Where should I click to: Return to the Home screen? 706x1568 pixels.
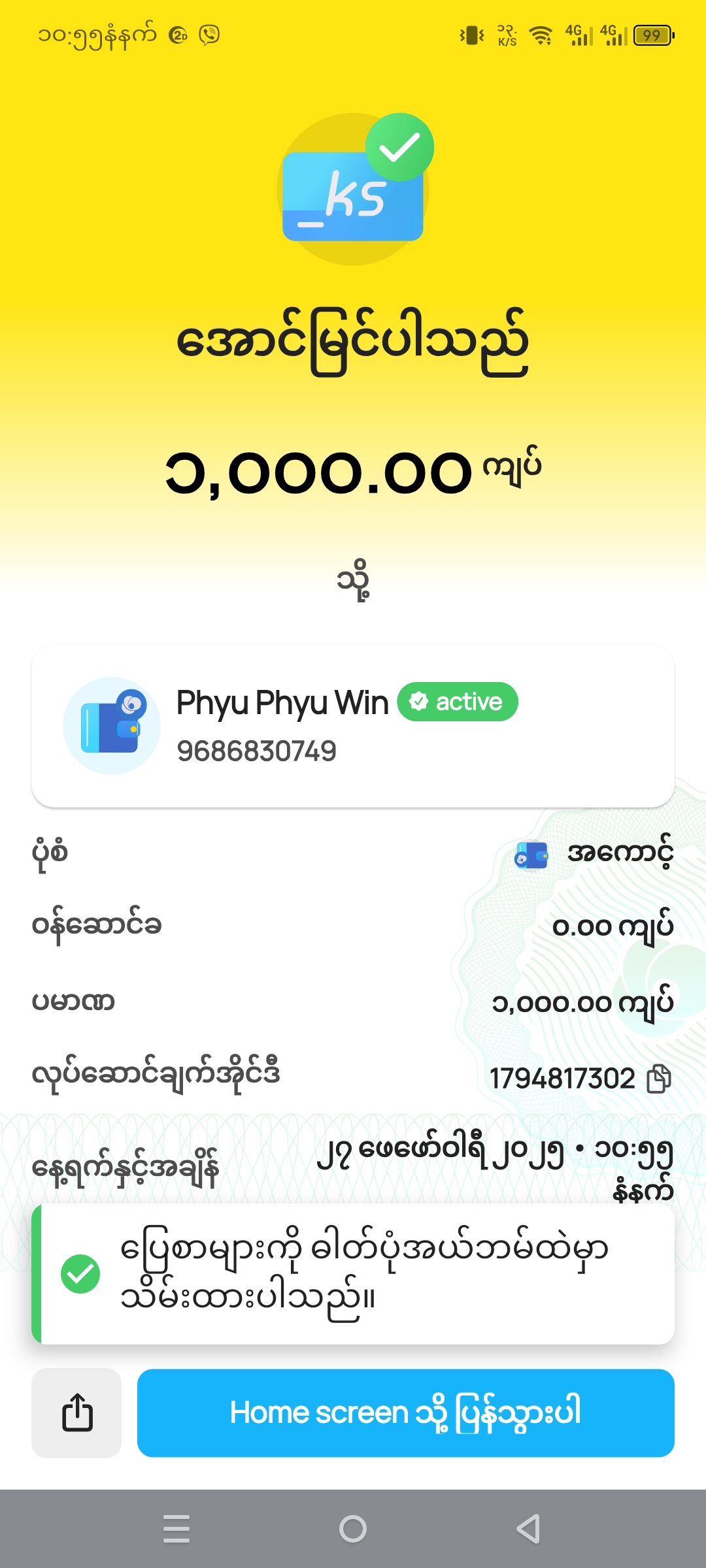(405, 1413)
